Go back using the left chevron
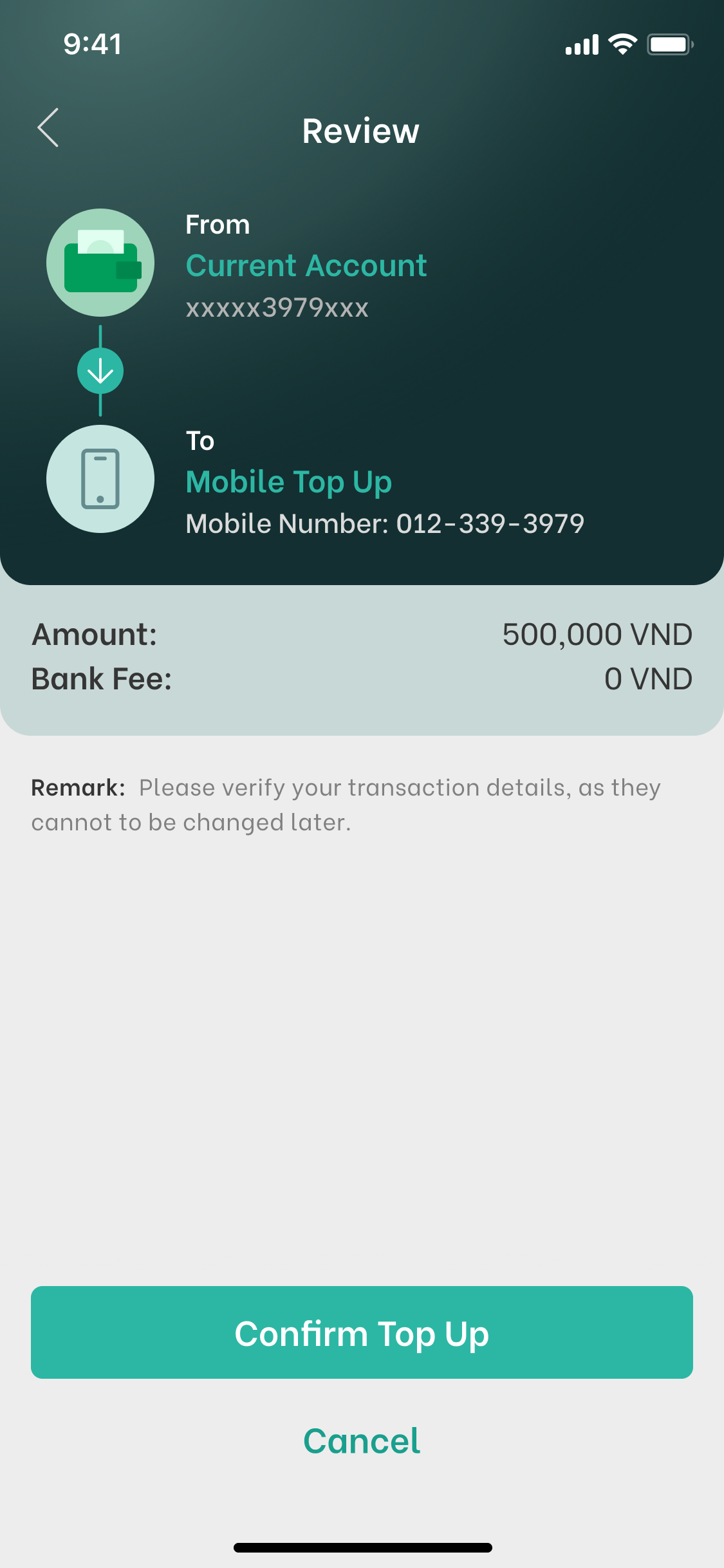The image size is (724, 1568). pyautogui.click(x=48, y=128)
